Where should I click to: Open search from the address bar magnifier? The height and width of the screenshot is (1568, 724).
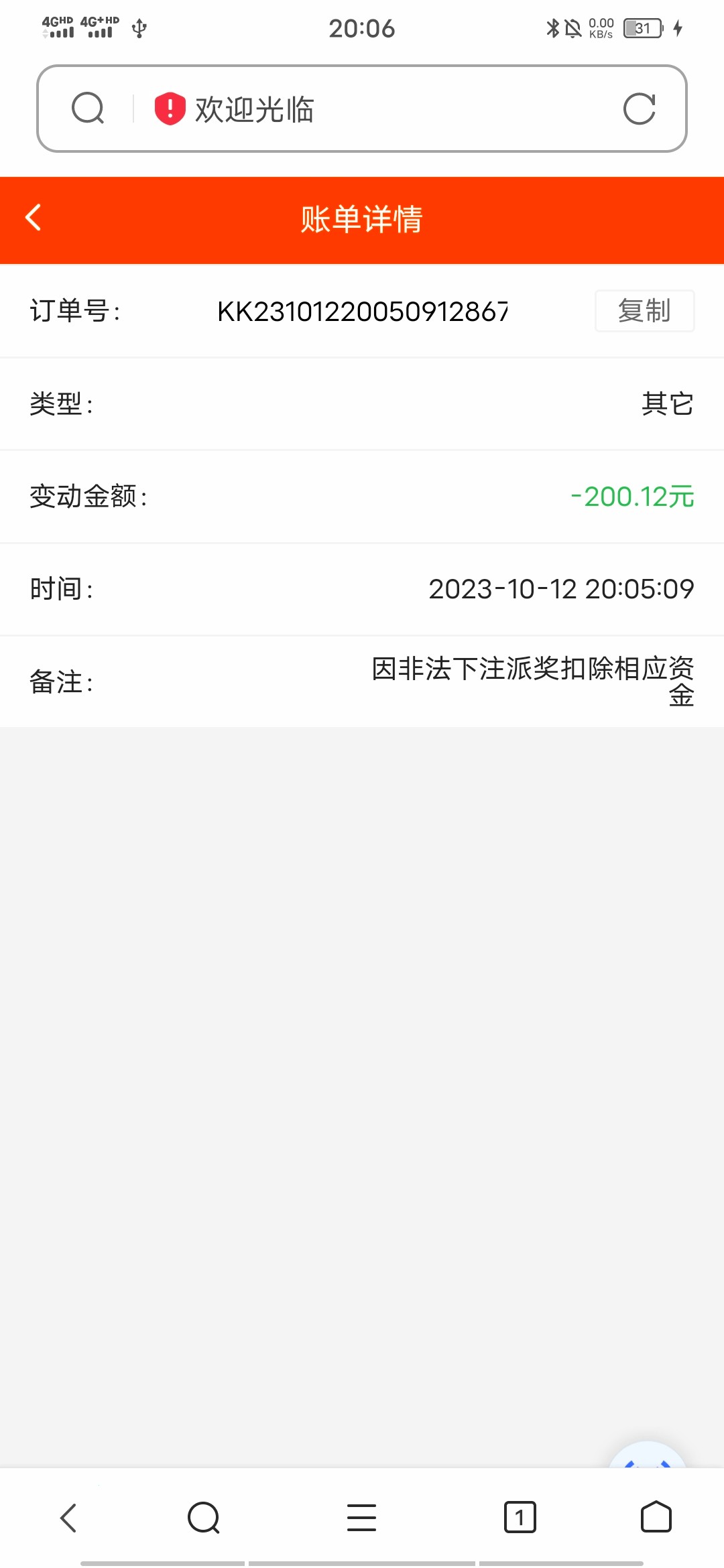click(88, 109)
